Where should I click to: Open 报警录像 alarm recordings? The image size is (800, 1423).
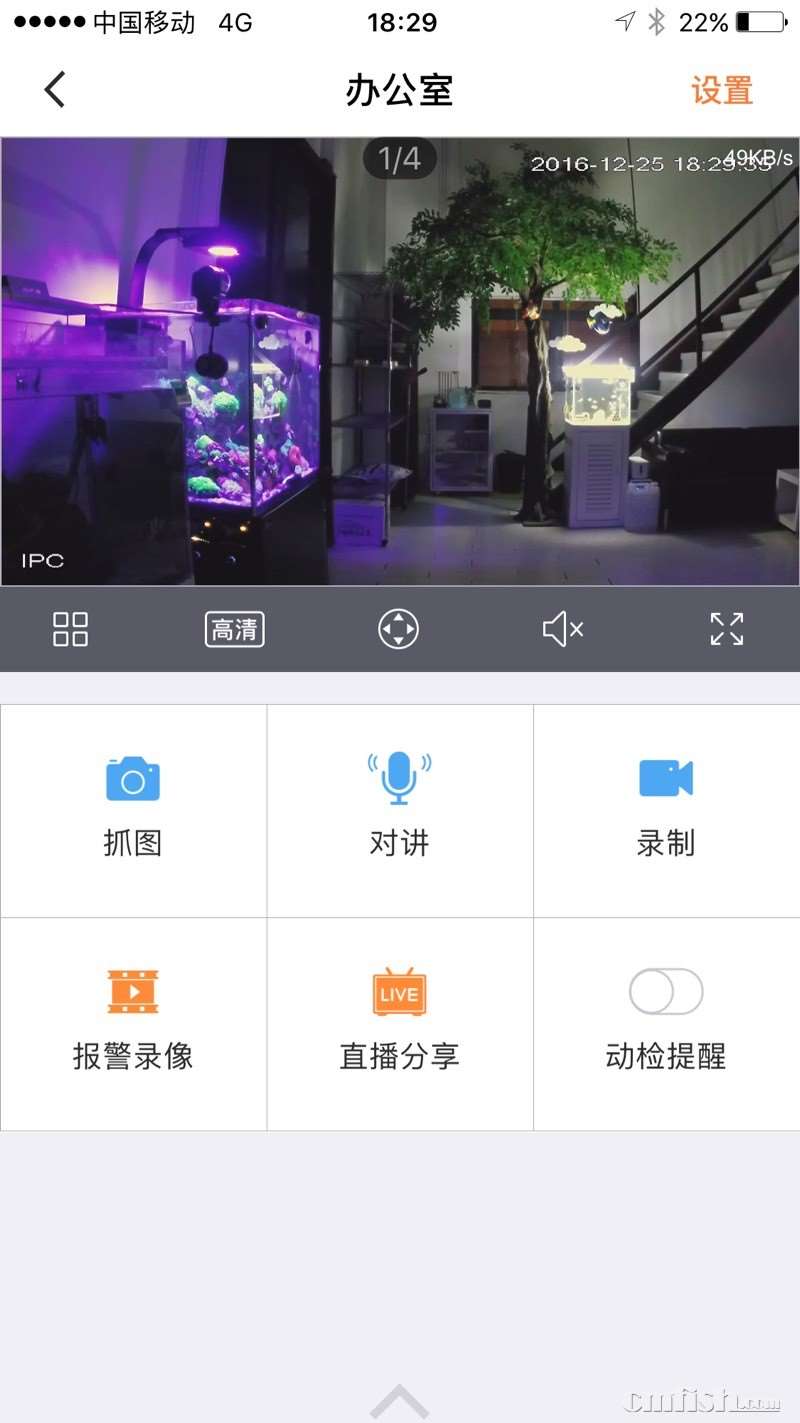(x=133, y=1022)
